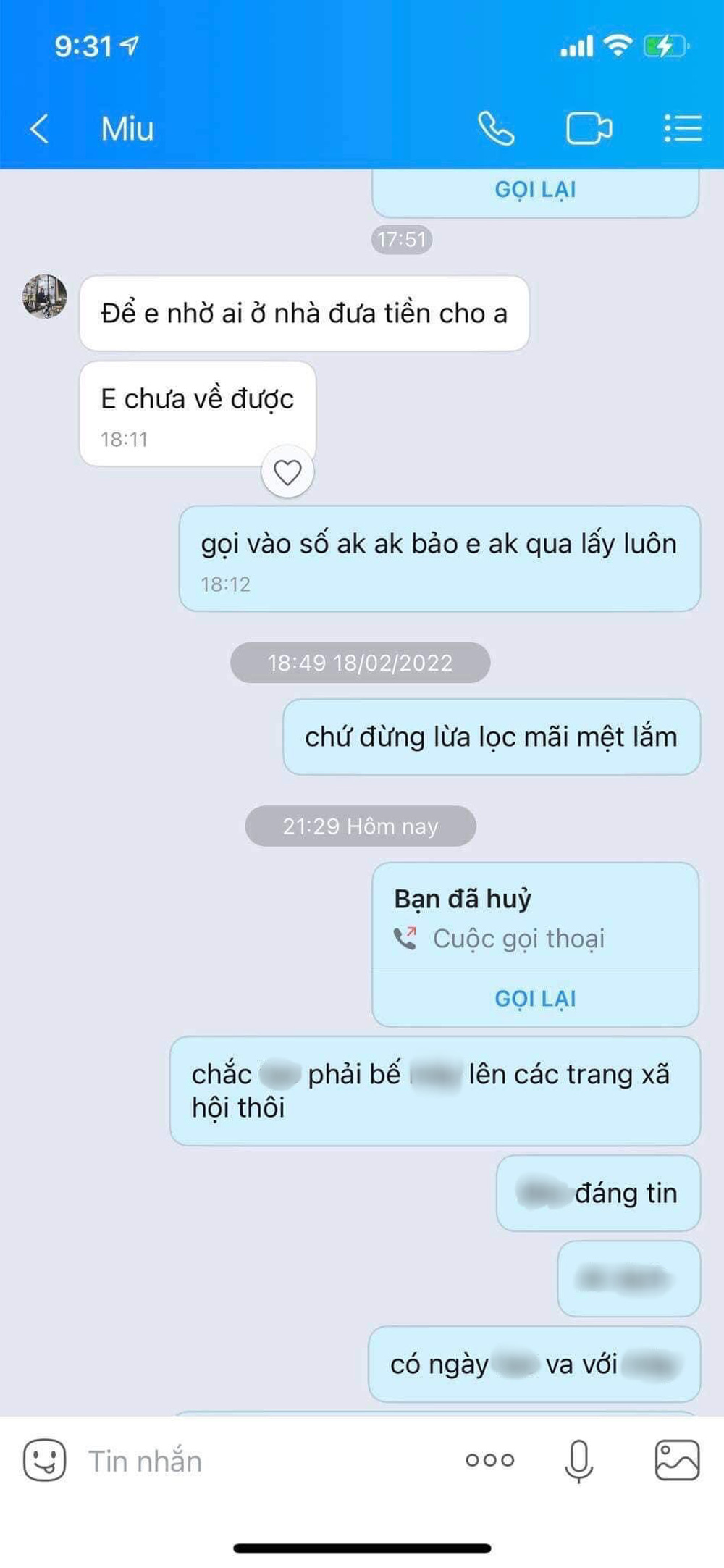Tap GỌI LẠI under Bạn đã huỷ

[535, 998]
